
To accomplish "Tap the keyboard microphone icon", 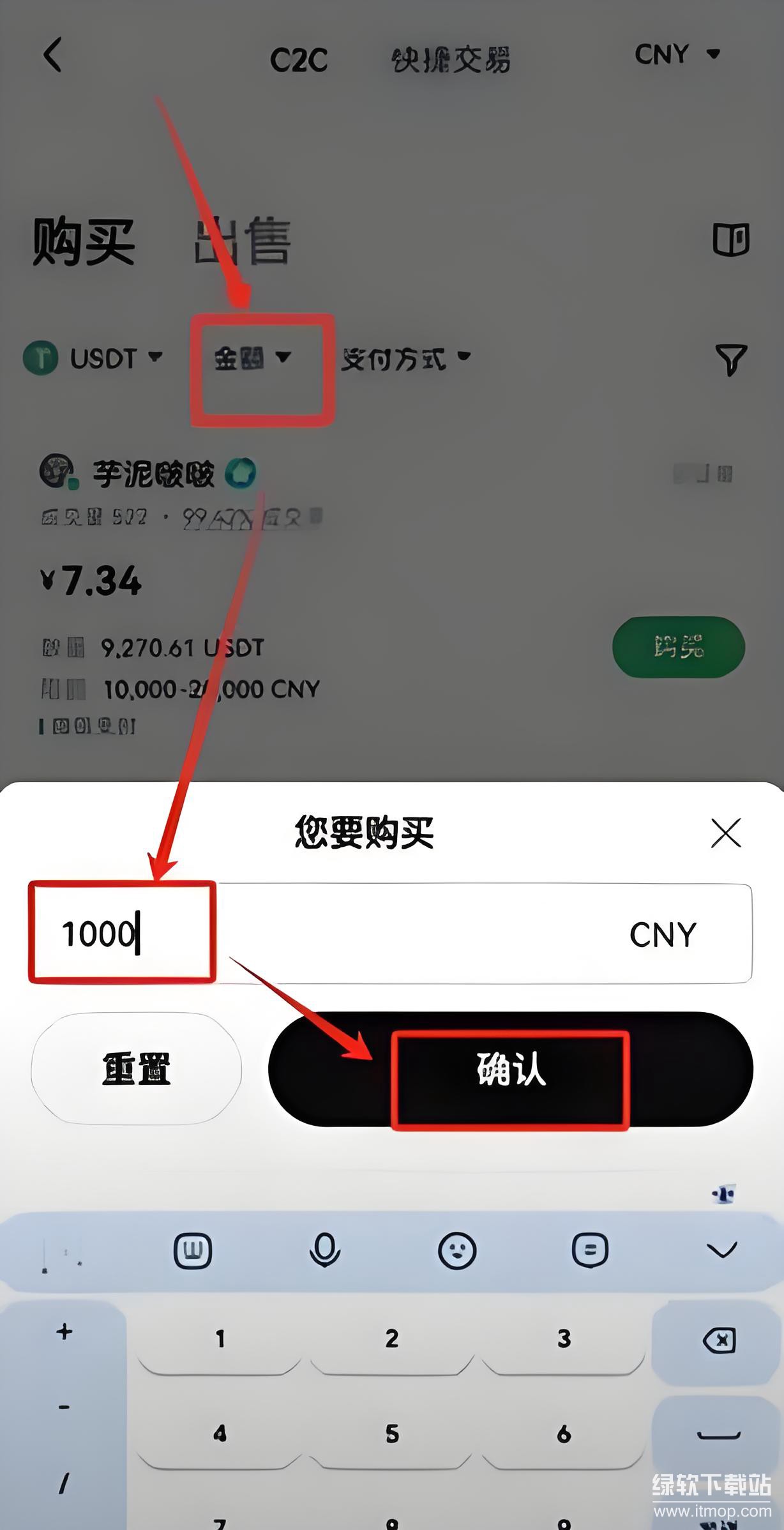I will [x=324, y=1250].
